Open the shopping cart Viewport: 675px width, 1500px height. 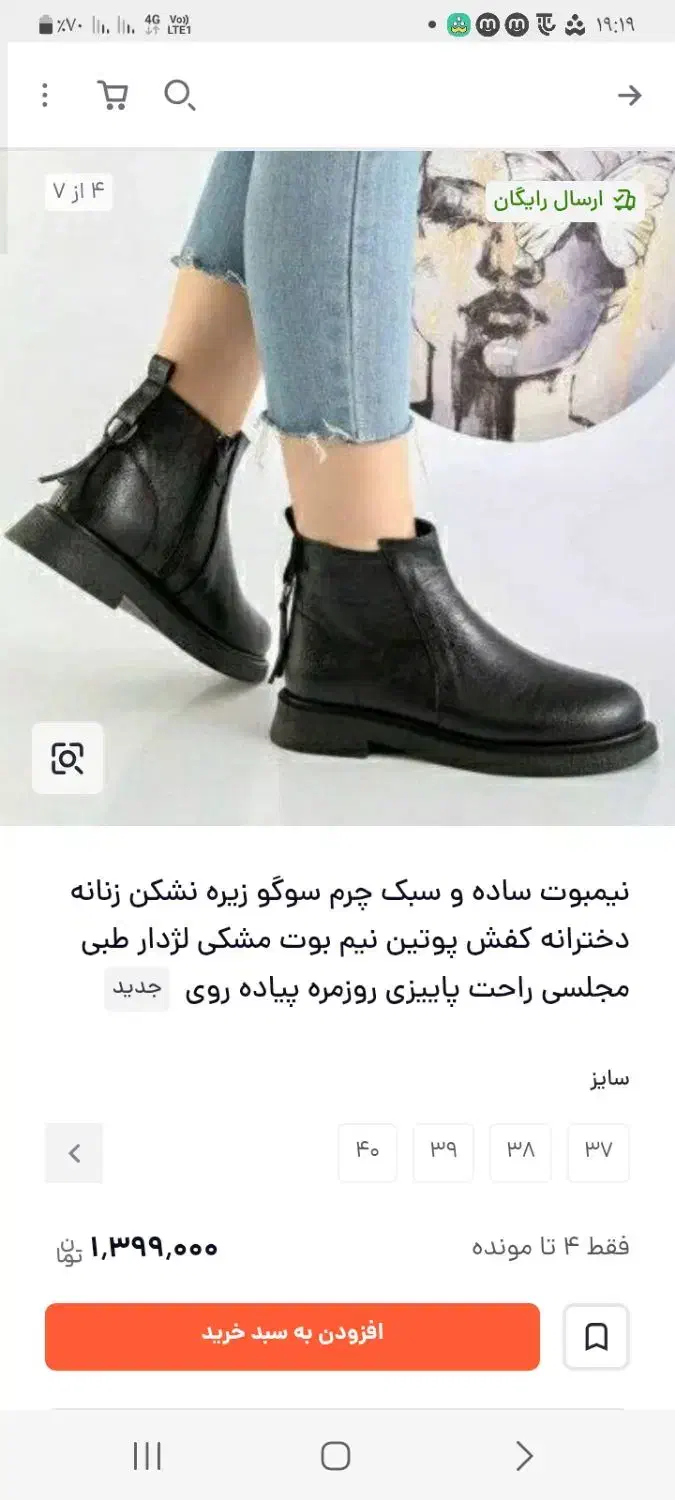[112, 96]
